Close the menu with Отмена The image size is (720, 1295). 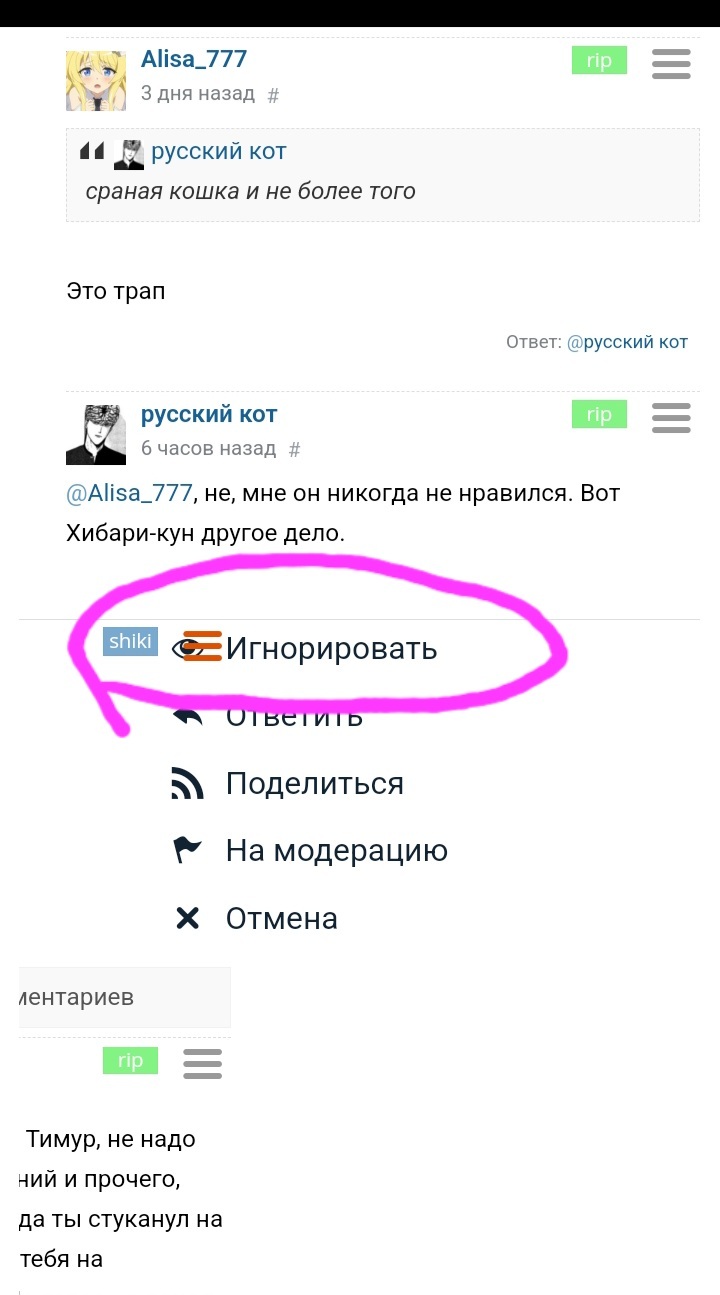pos(281,918)
